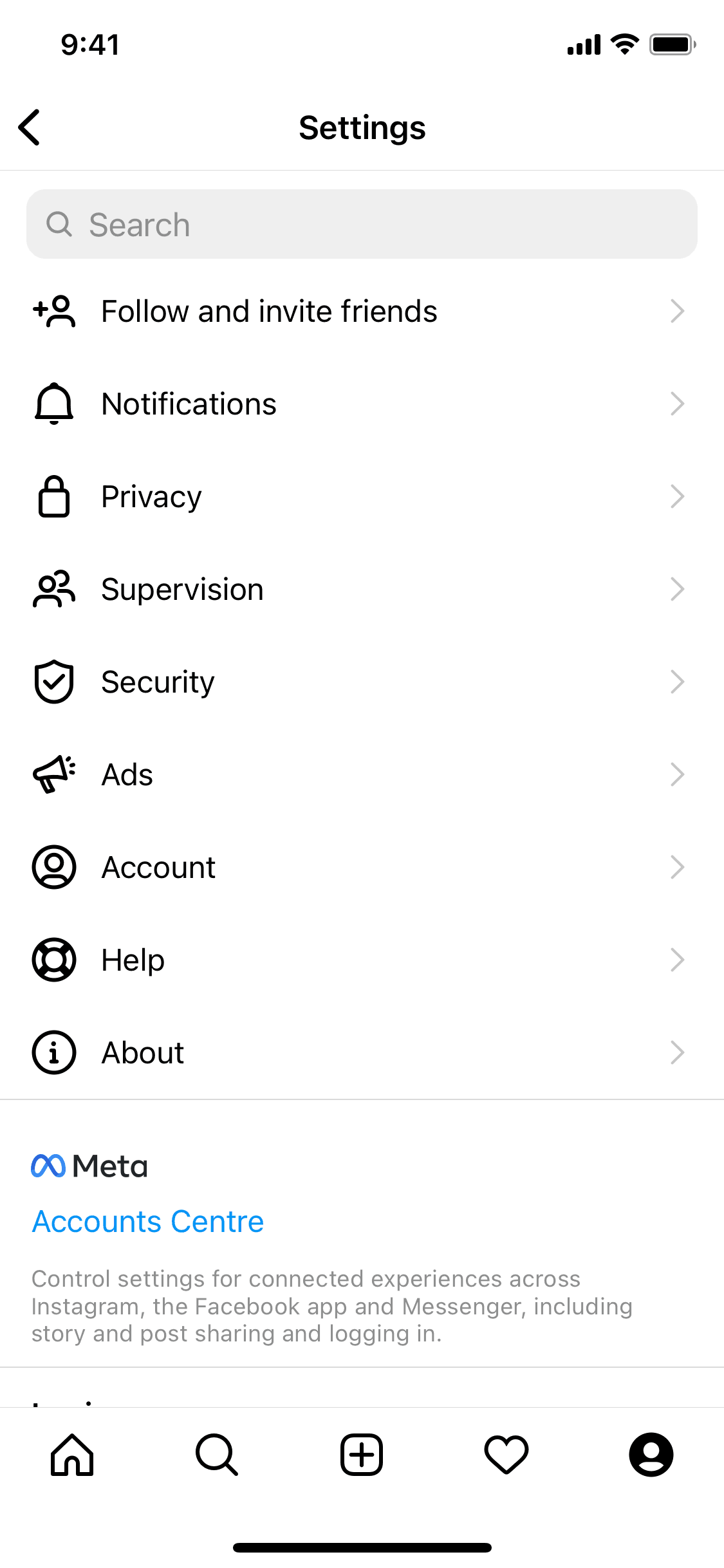Switch to the Home tab

72,1455
